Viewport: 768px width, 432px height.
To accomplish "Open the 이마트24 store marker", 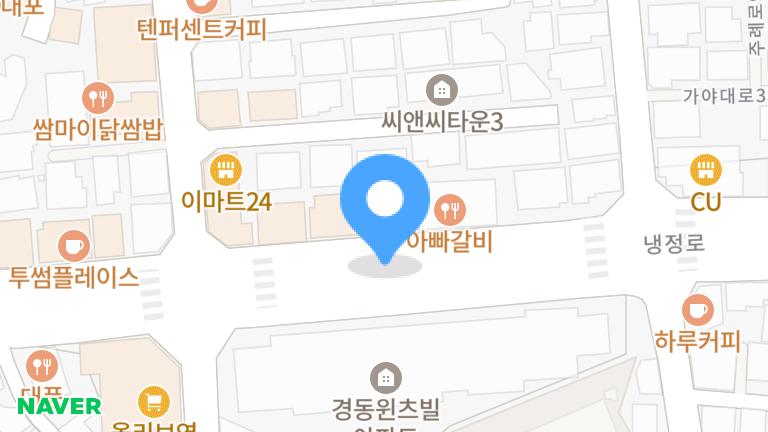I will click(226, 170).
